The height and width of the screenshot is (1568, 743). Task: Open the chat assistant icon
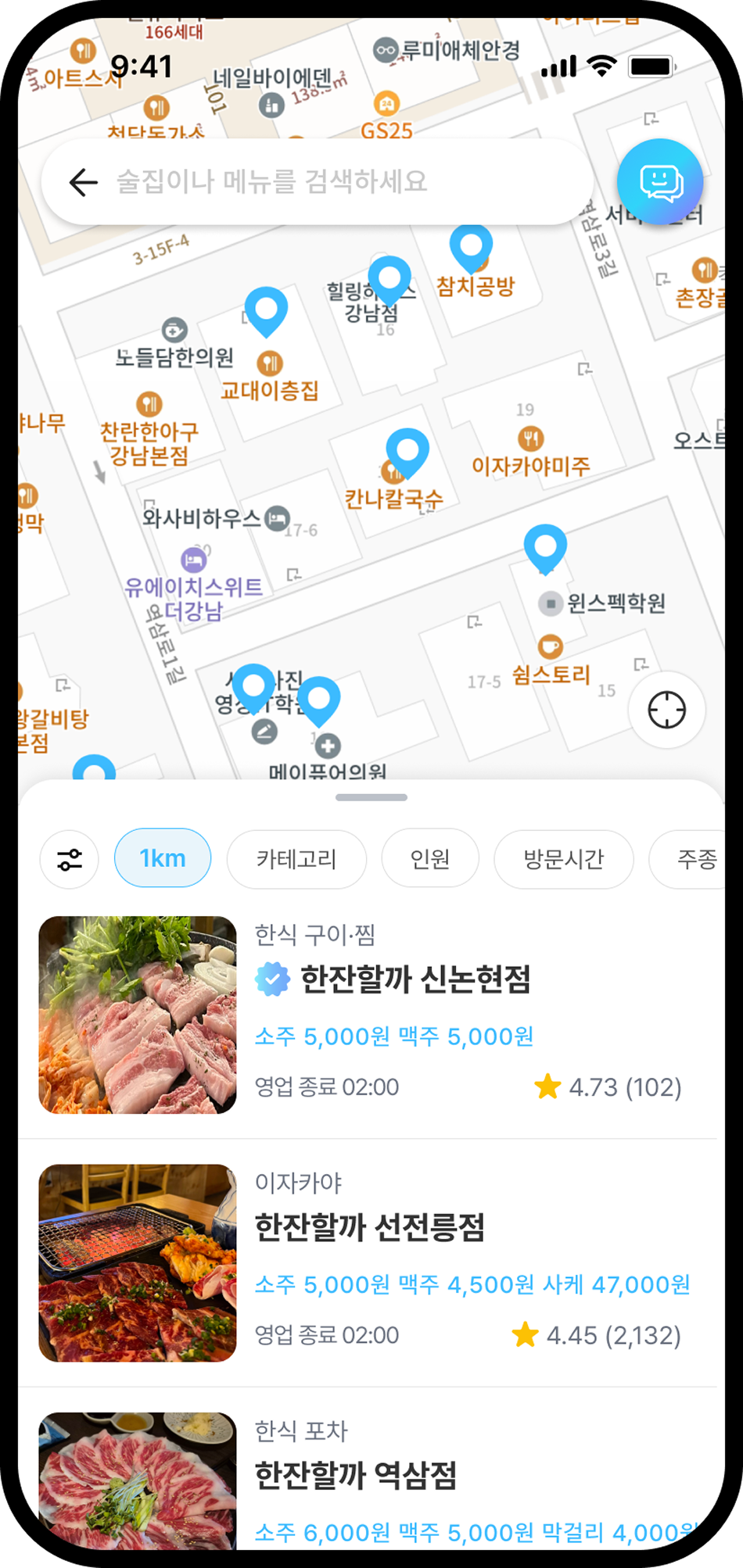(x=661, y=181)
